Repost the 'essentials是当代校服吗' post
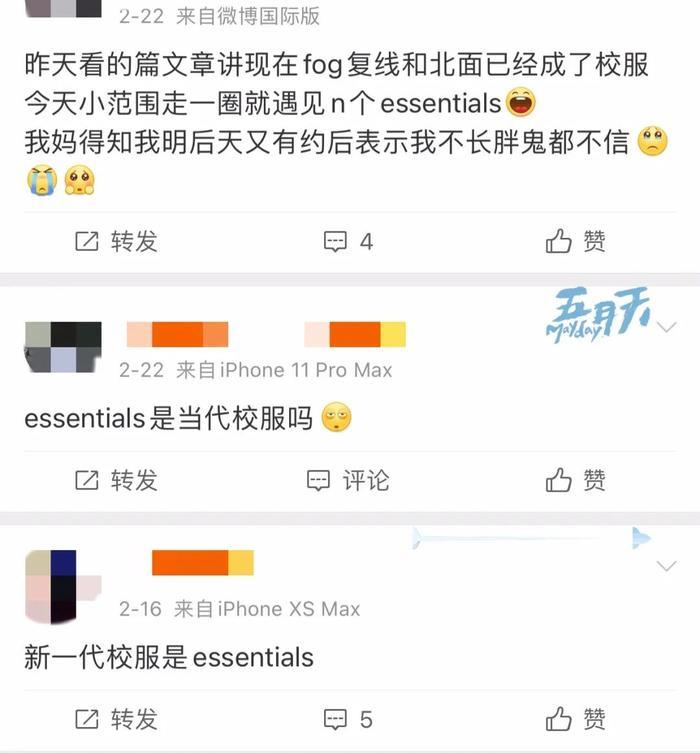The image size is (700, 753). [116, 480]
